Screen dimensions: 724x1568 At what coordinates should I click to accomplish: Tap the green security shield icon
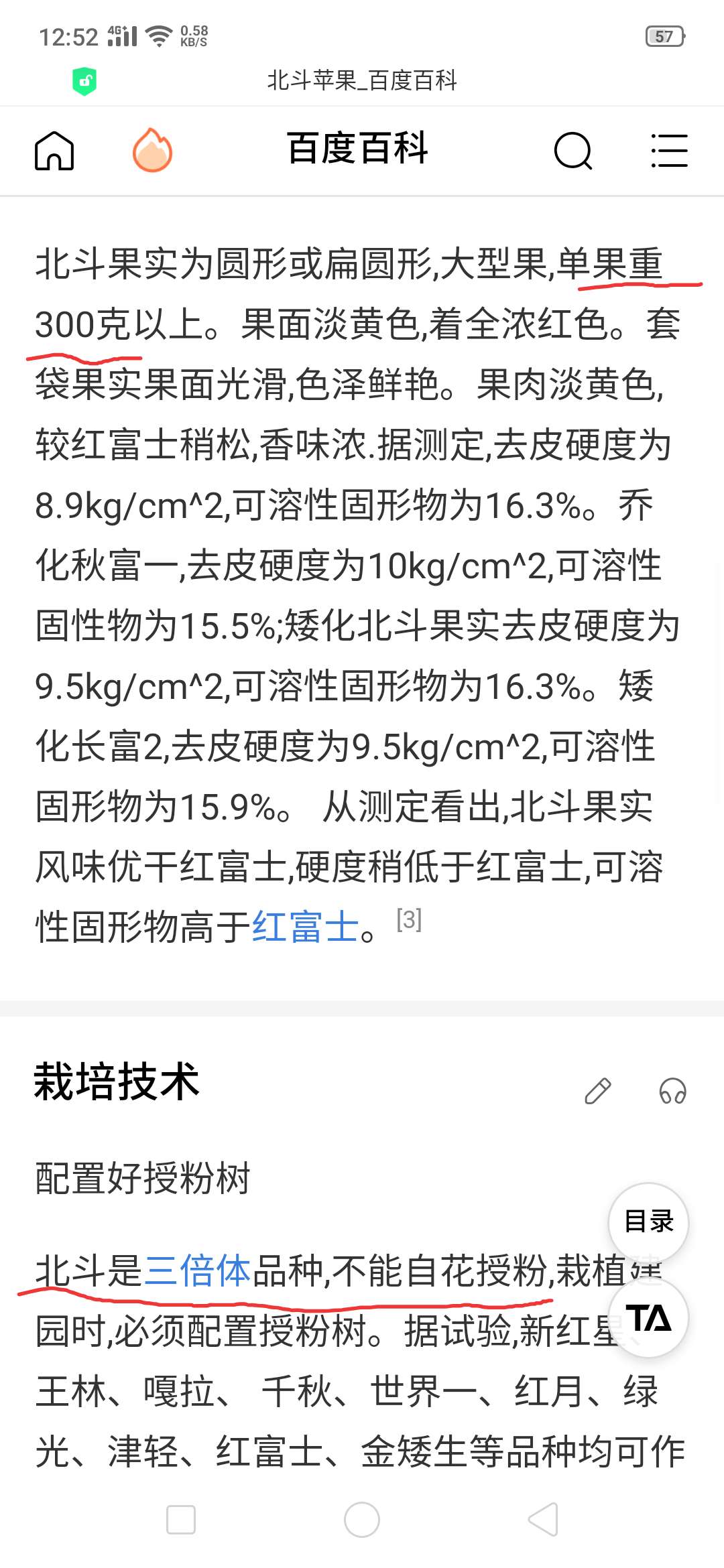point(84,81)
